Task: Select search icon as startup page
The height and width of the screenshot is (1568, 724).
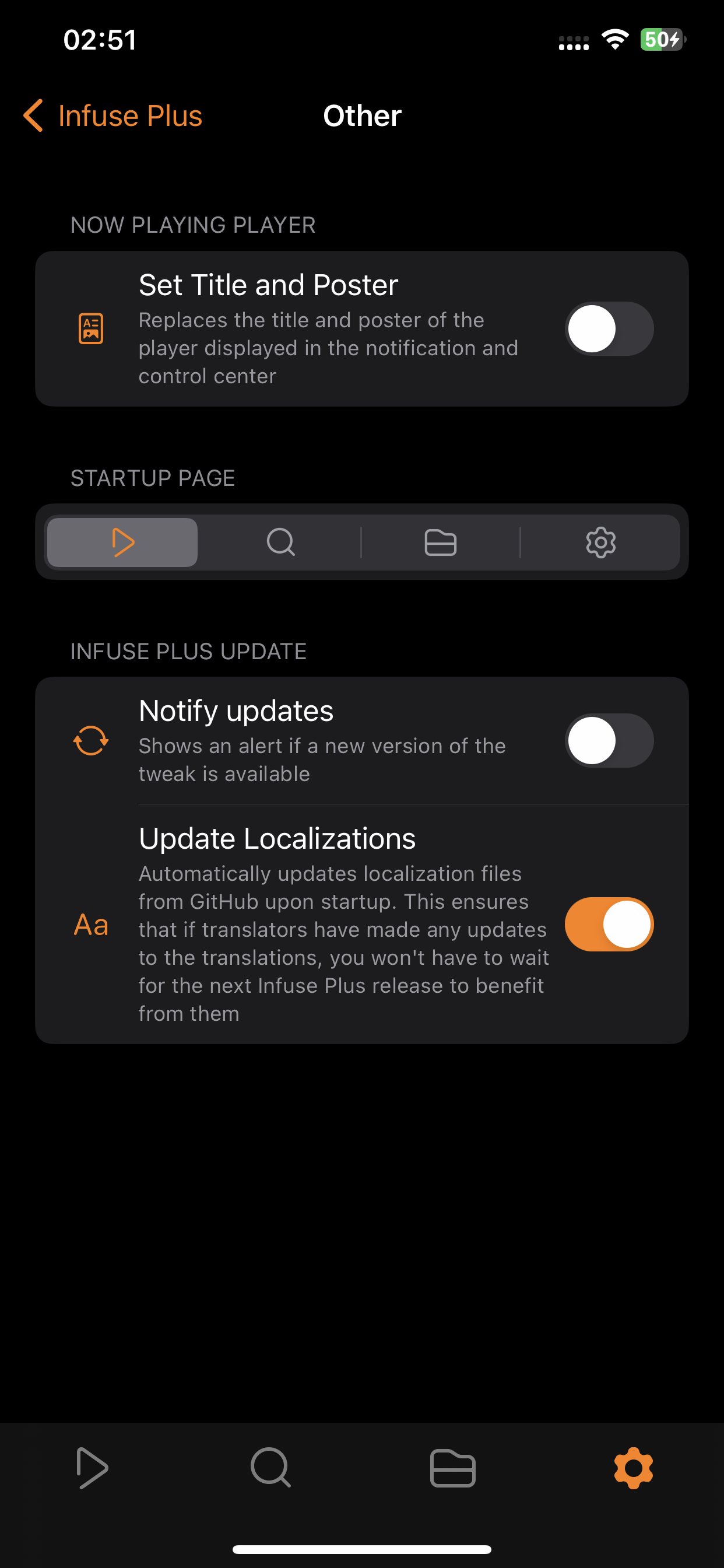Action: click(x=280, y=542)
